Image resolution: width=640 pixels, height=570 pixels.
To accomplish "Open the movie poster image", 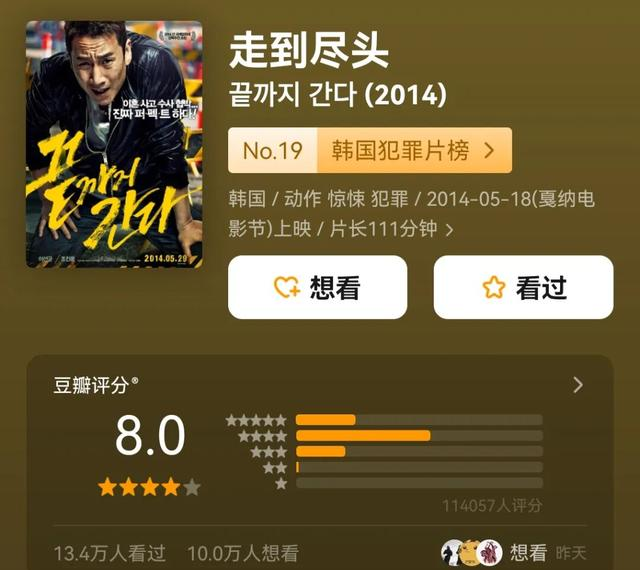I will point(113,145).
